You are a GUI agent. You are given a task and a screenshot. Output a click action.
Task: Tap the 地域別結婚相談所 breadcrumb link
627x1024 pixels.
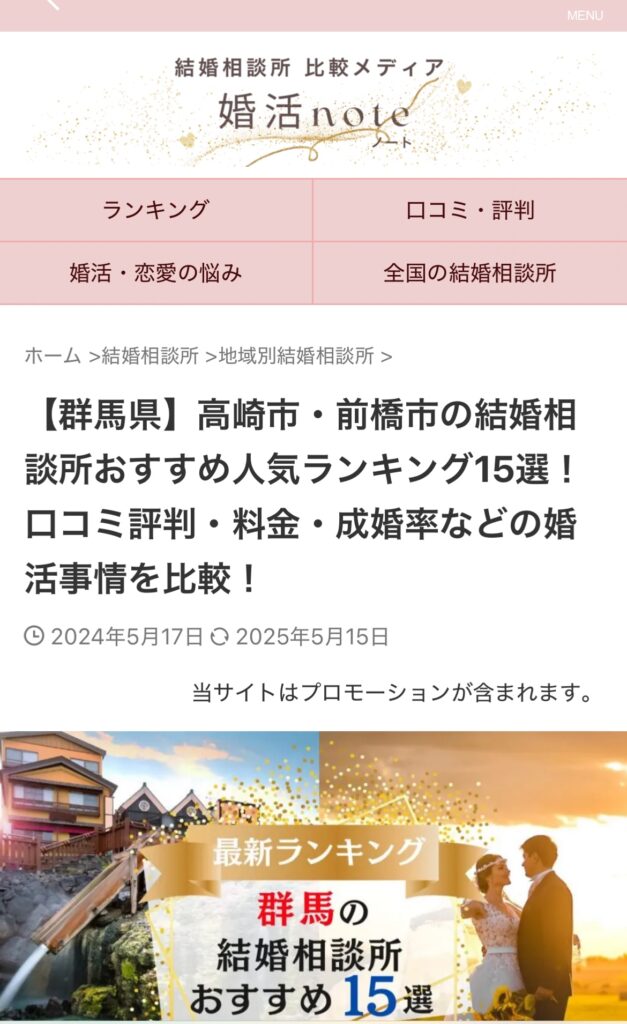tap(296, 355)
